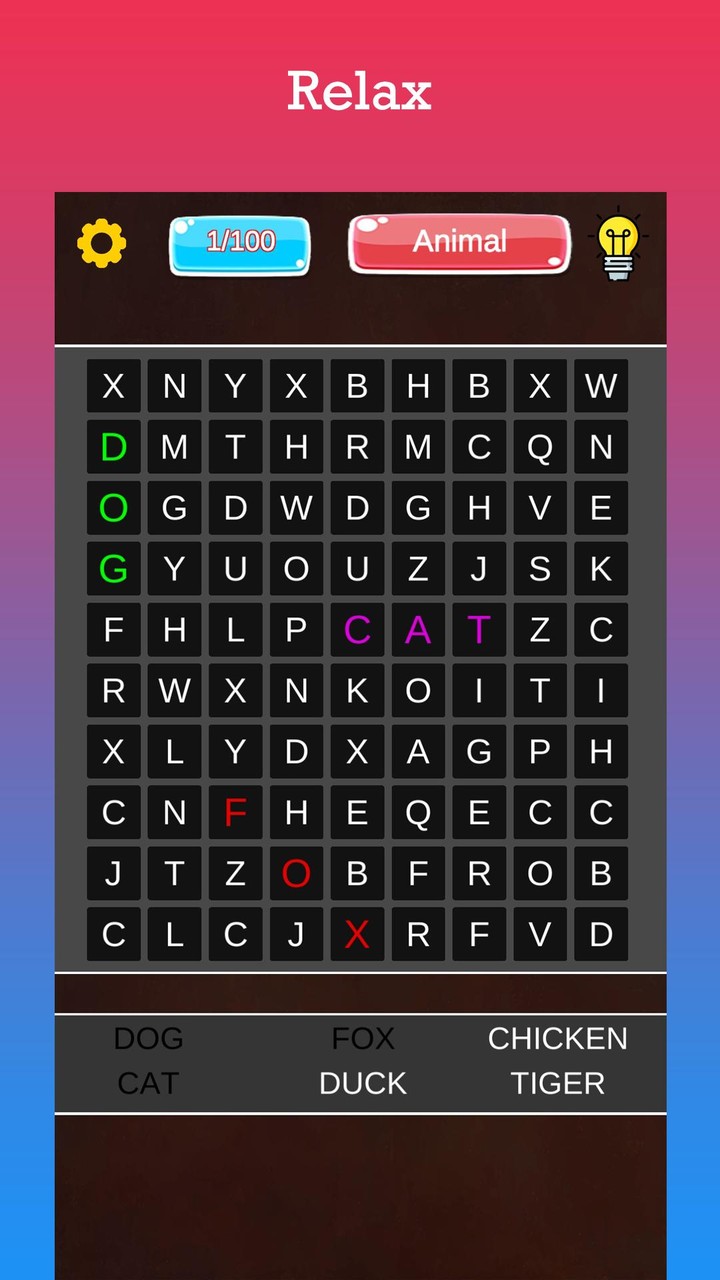The image size is (720, 1280).
Task: Select the found word CAT in the list
Action: point(148,1083)
